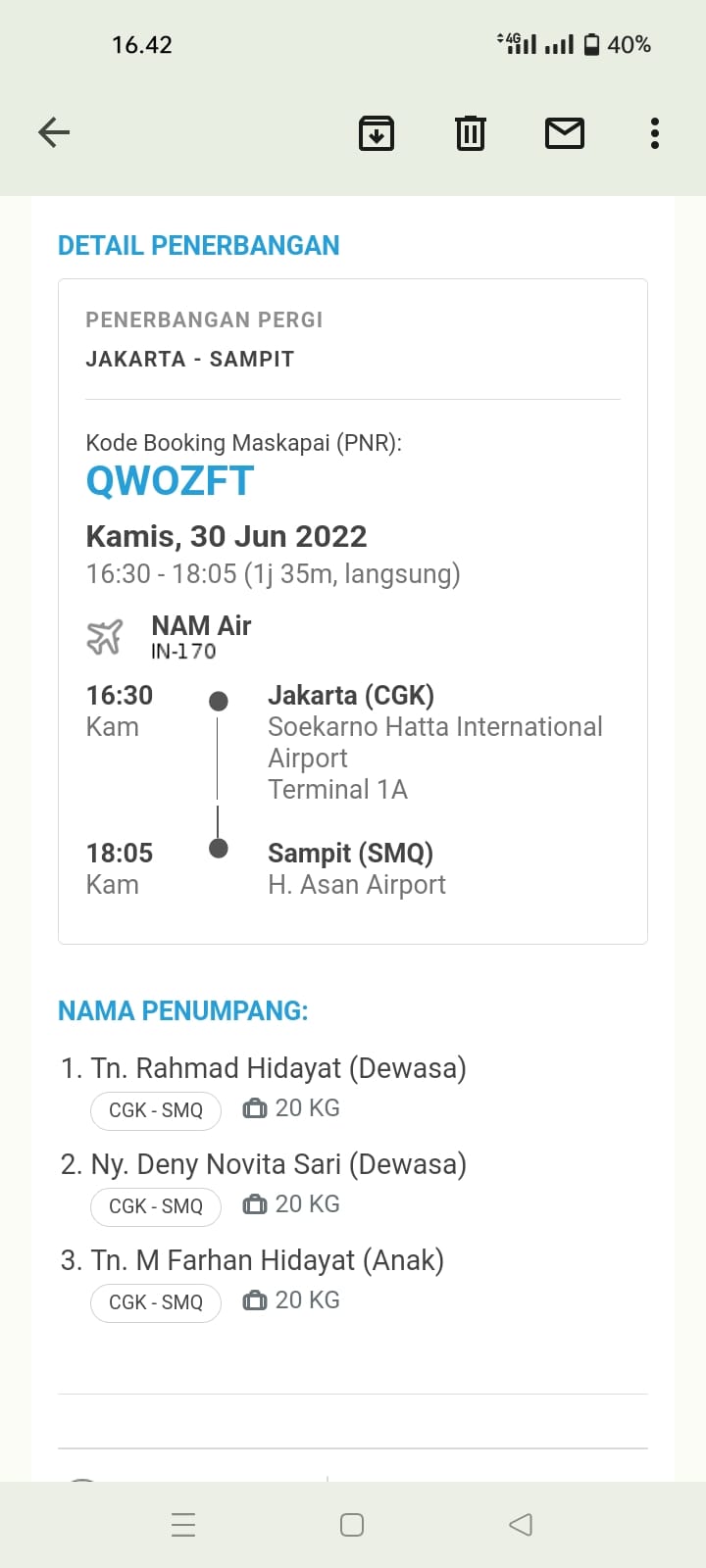This screenshot has height=1568, width=706.
Task: Mark email as unread
Action: point(565,133)
